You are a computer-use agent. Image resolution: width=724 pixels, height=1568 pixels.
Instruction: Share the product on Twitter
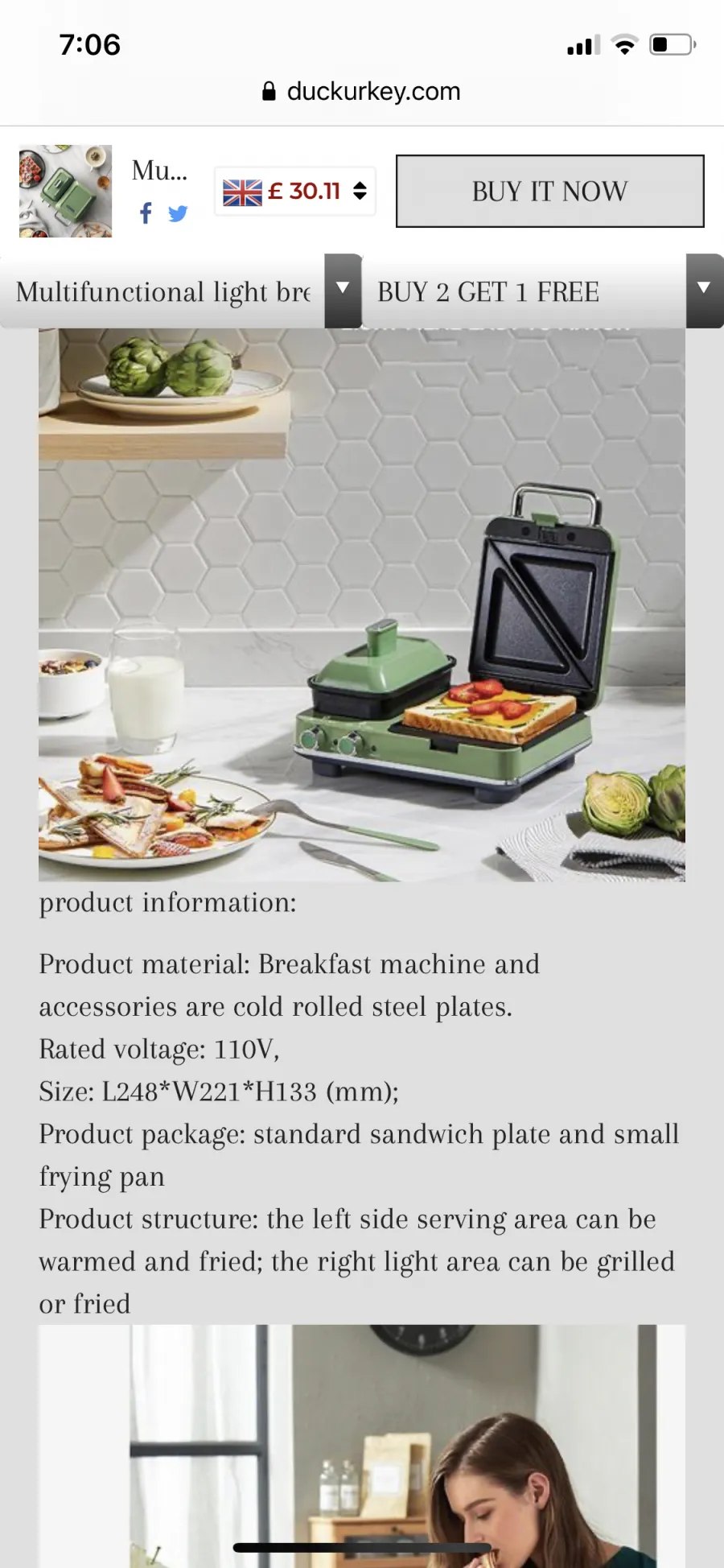tap(178, 213)
